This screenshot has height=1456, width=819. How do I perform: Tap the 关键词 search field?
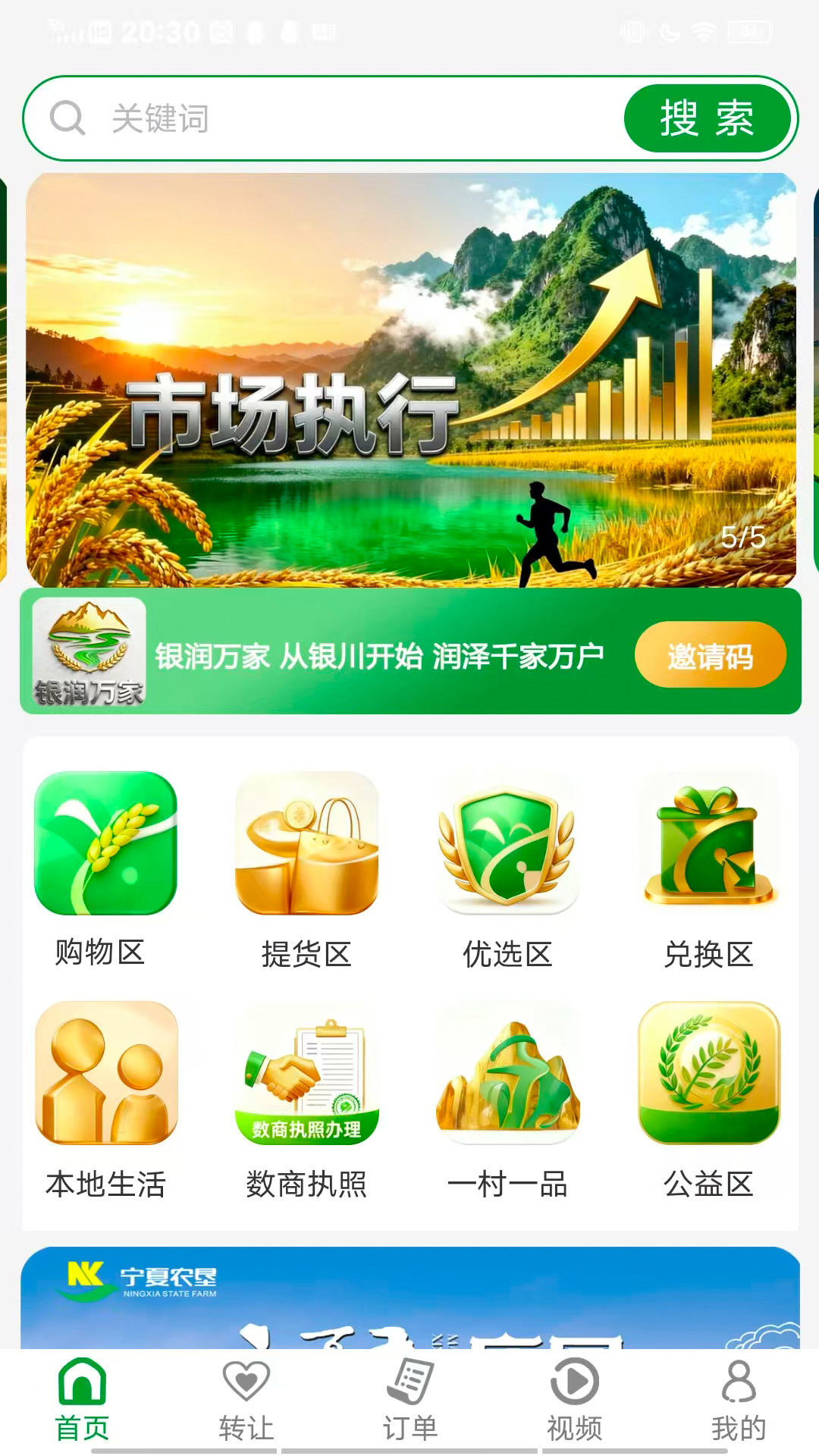(x=341, y=119)
